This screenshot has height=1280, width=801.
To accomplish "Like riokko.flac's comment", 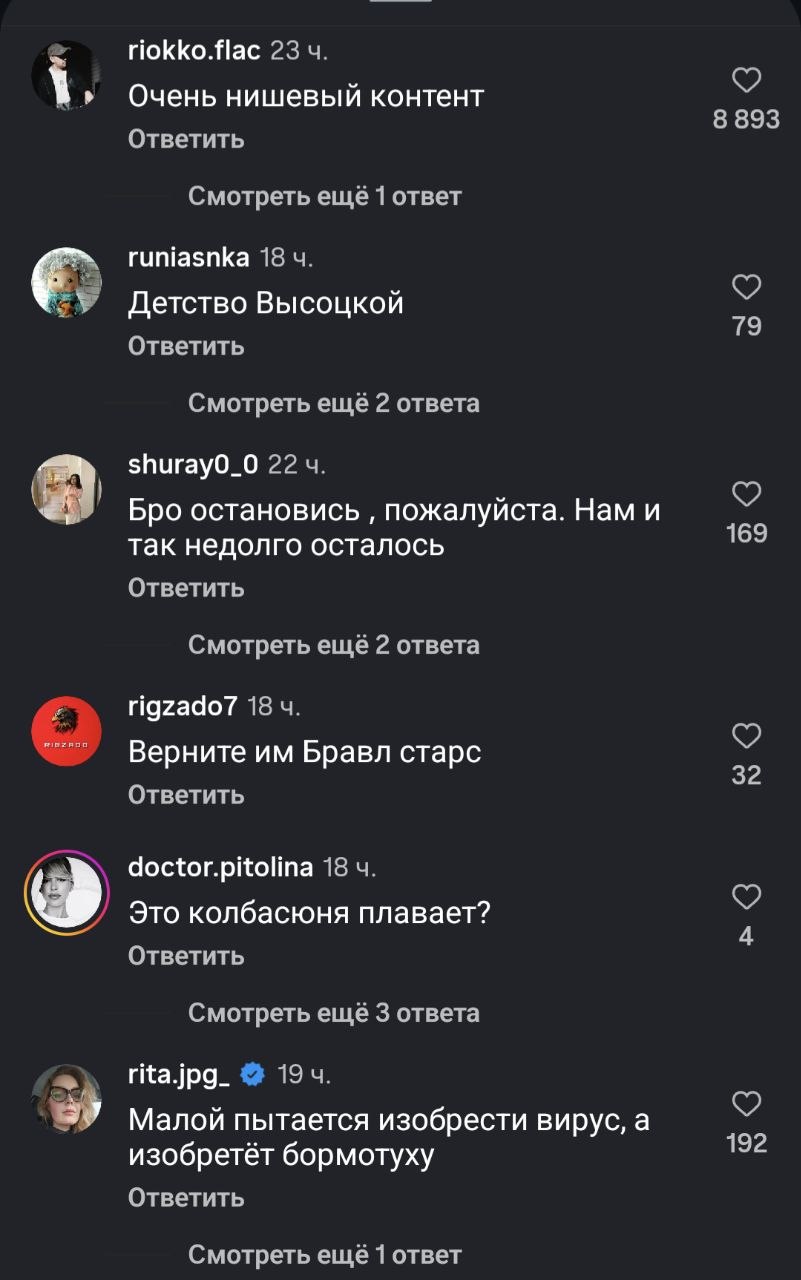I will tap(747, 81).
